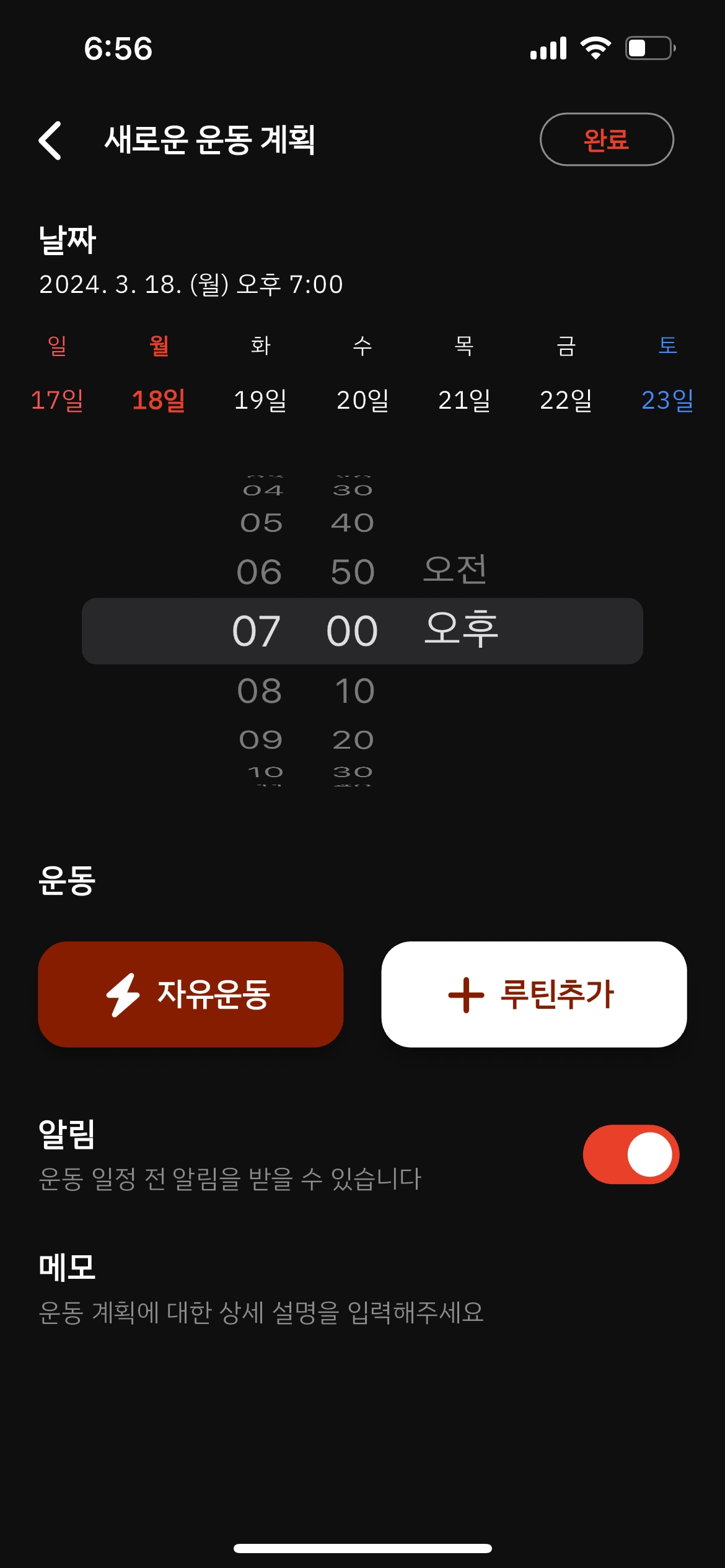Viewport: 725px width, 1568px height.
Task: Pick Saturday the 23일 date
Action: click(x=667, y=400)
